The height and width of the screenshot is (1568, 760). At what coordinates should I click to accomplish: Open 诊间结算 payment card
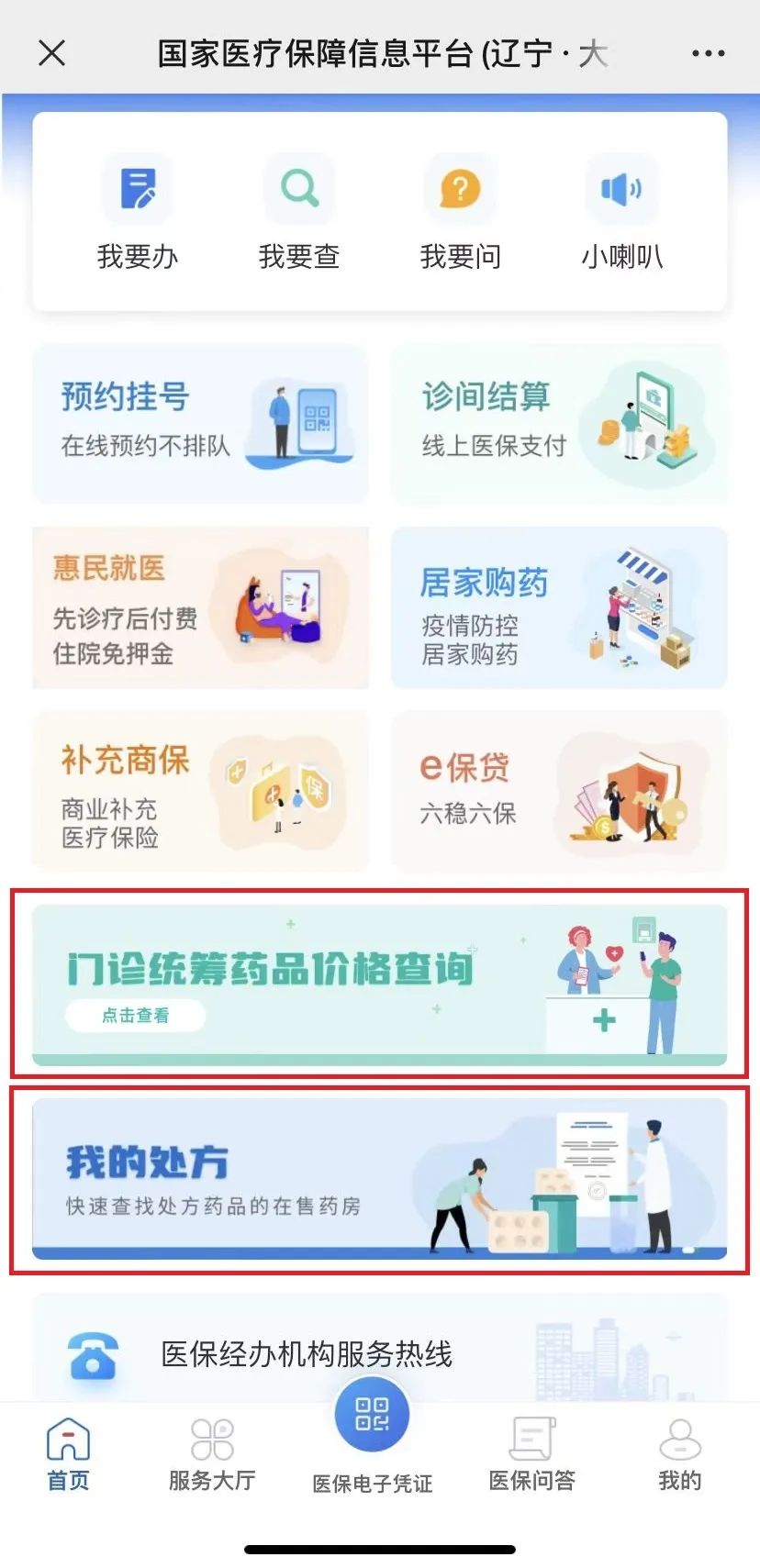pos(559,423)
